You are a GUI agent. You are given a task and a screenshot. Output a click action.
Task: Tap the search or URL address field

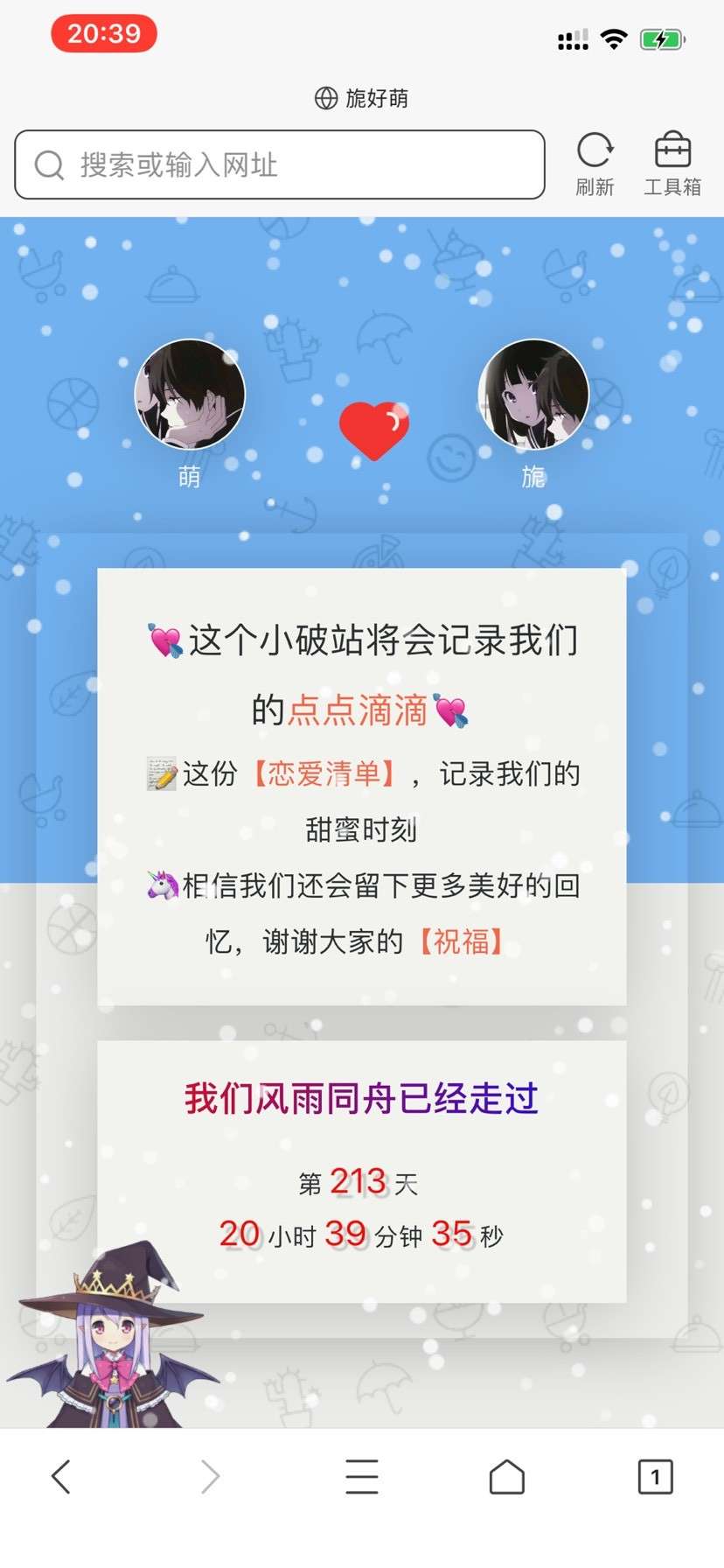click(x=280, y=164)
